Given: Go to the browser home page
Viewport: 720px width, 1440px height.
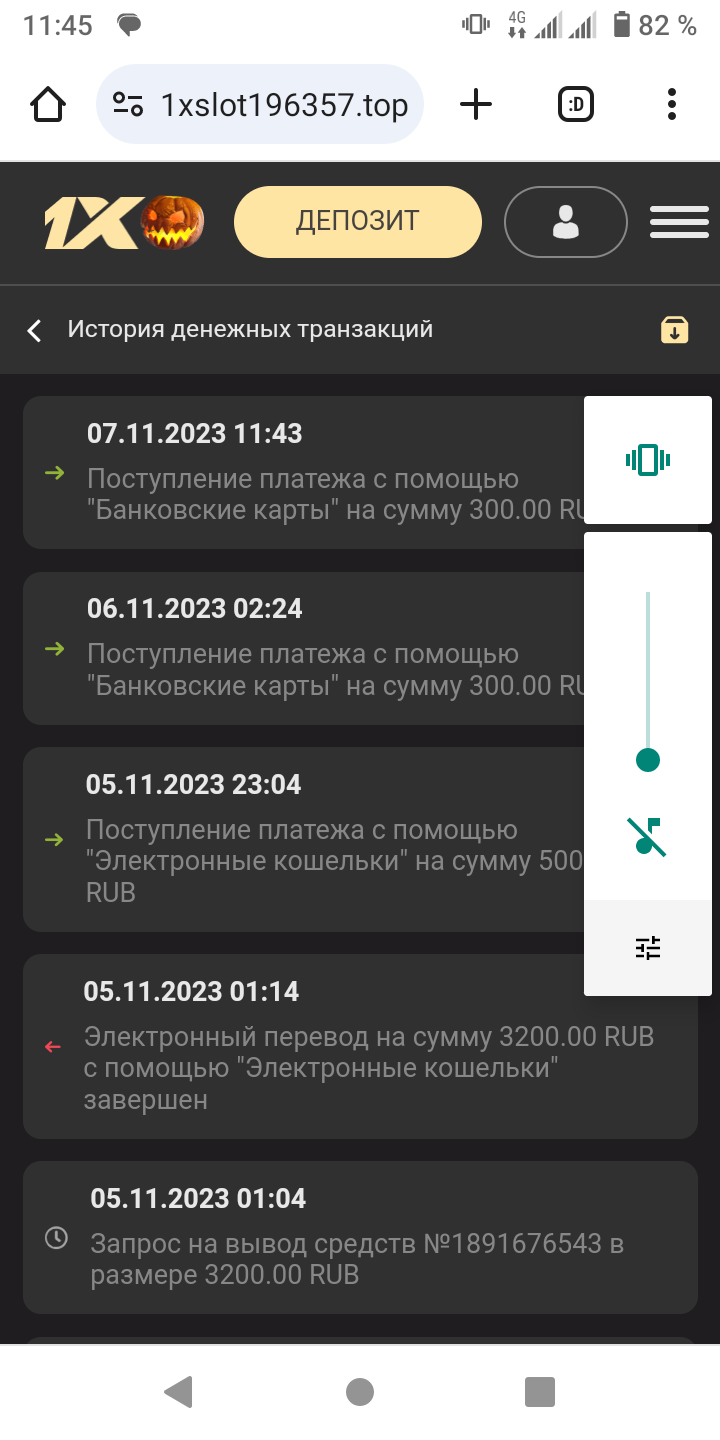Looking at the screenshot, I should tap(49, 104).
